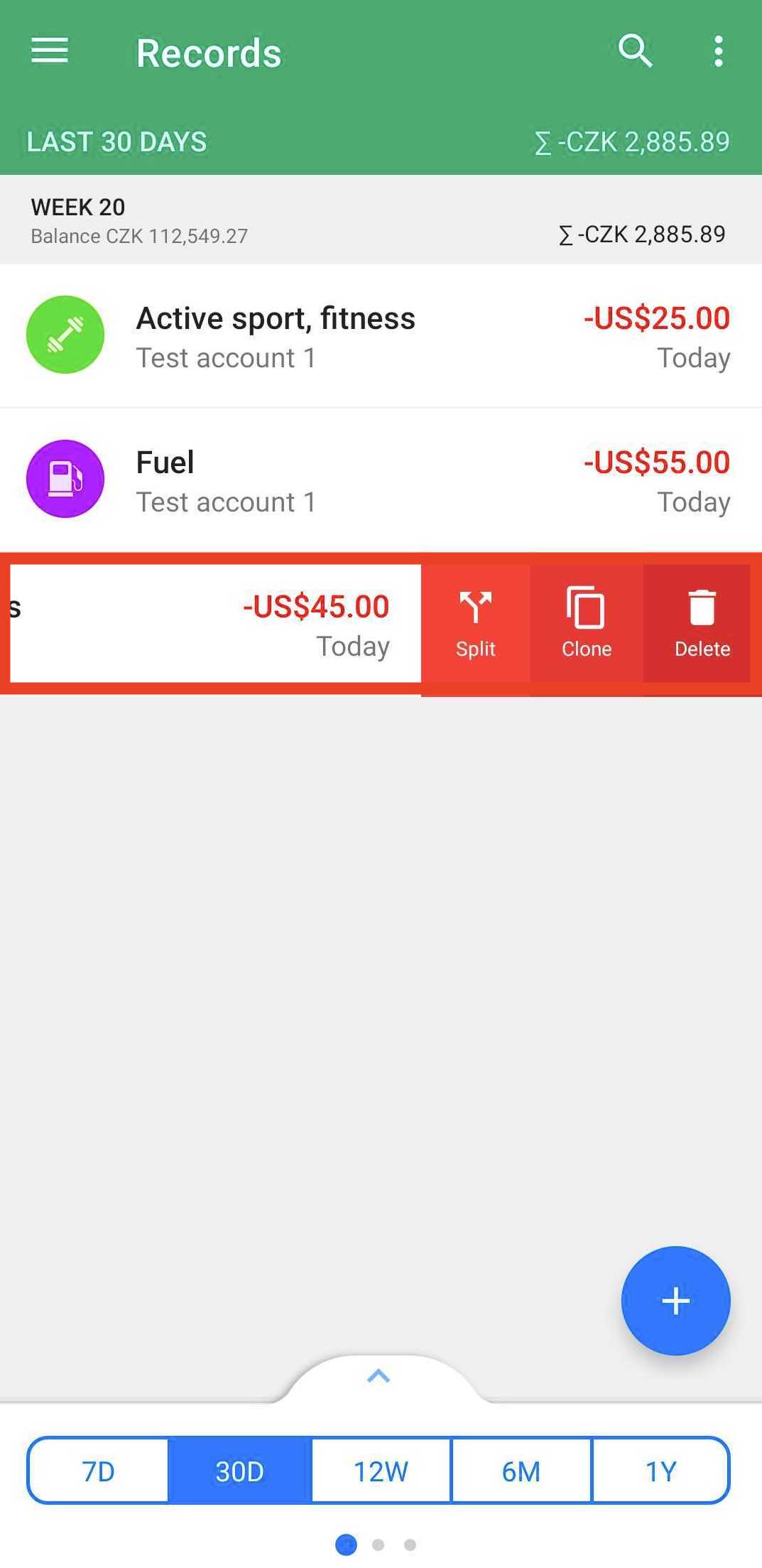Split the -US$45.00 record
Image resolution: width=762 pixels, height=1568 pixels.
pyautogui.click(x=476, y=624)
